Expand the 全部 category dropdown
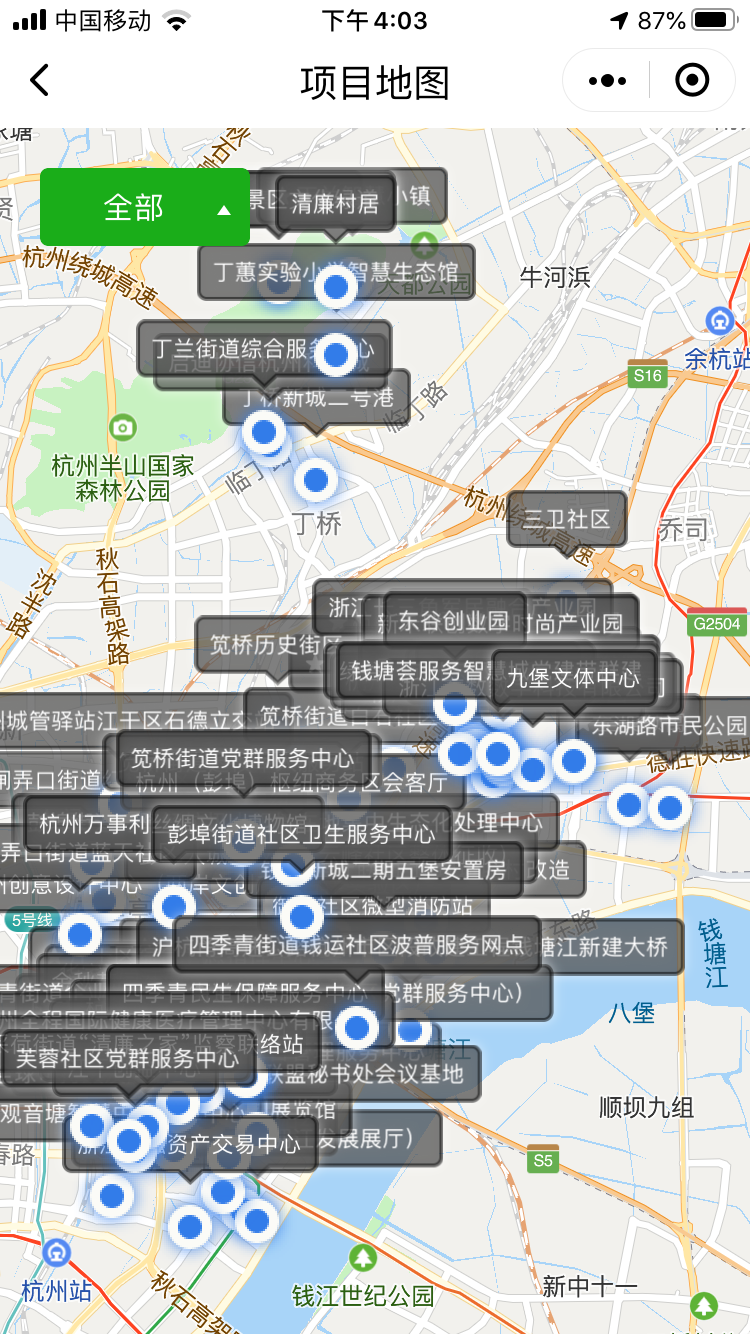Screen dimensions: 750x1334 (145, 207)
